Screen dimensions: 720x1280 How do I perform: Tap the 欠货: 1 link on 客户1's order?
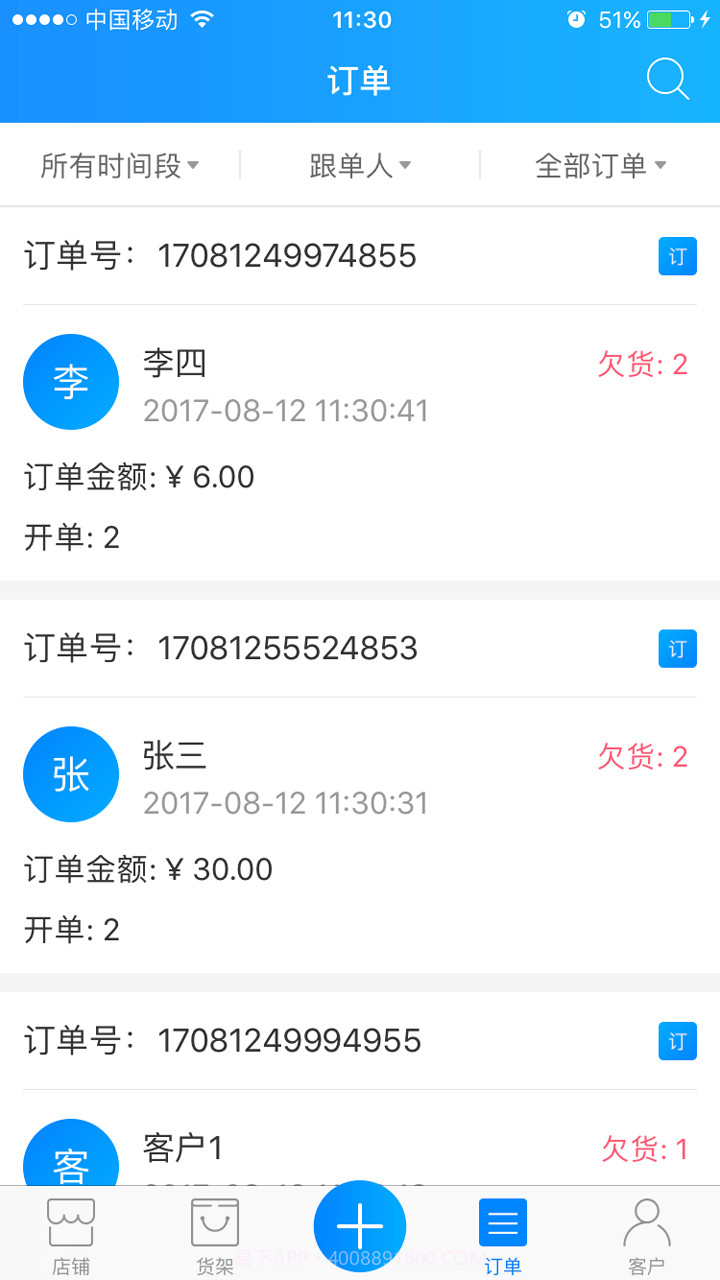point(645,1150)
